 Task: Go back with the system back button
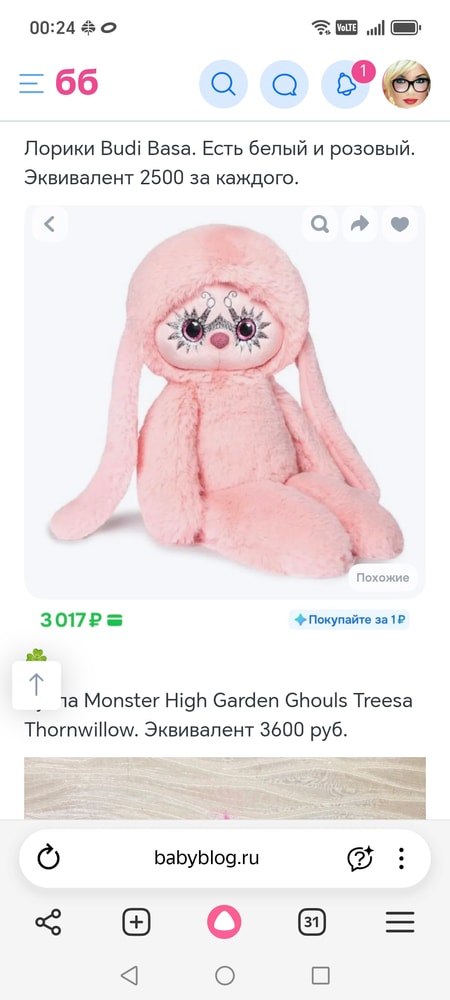point(129,975)
